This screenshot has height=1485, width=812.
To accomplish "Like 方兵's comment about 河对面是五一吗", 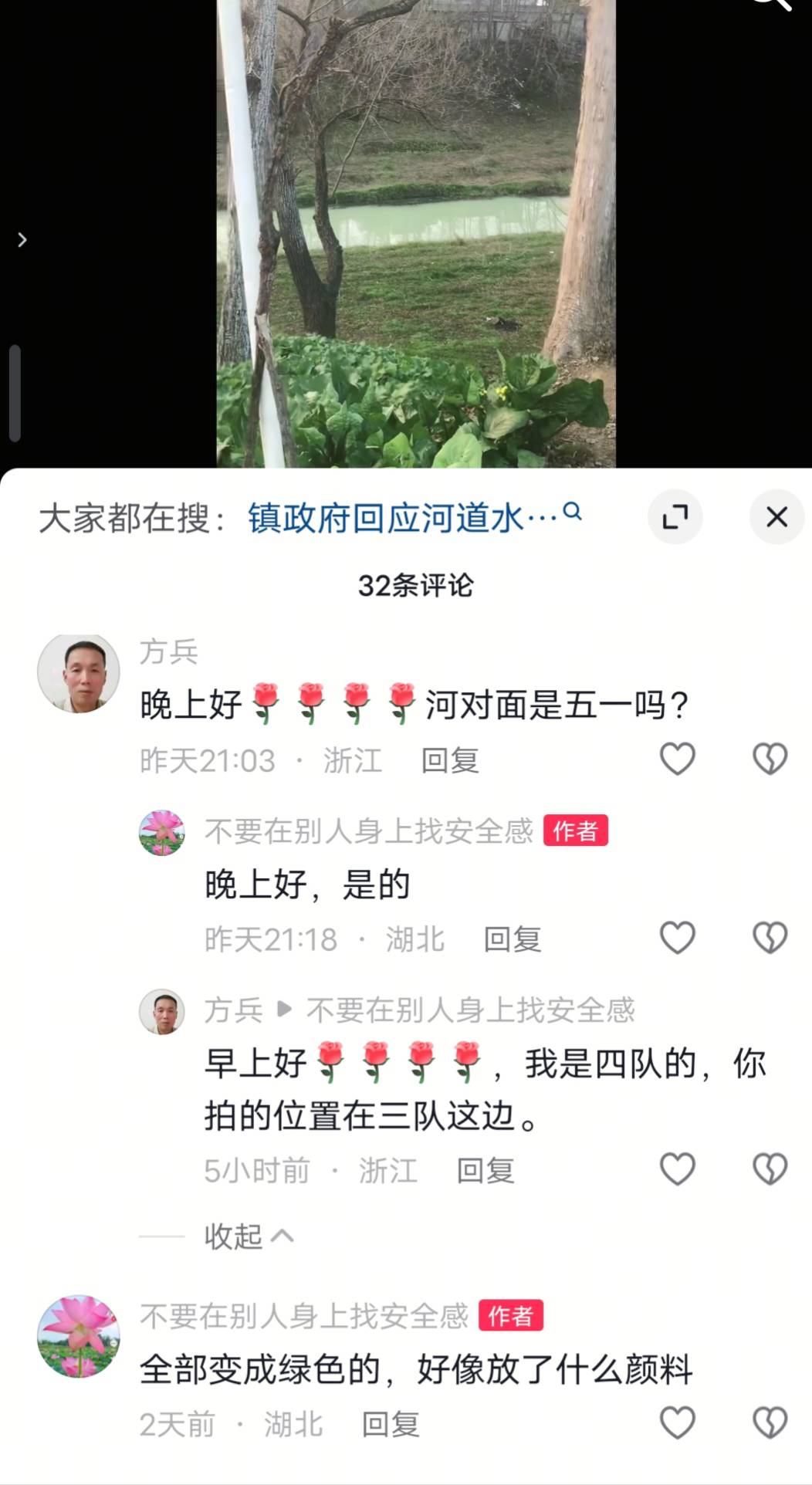I will 678,759.
